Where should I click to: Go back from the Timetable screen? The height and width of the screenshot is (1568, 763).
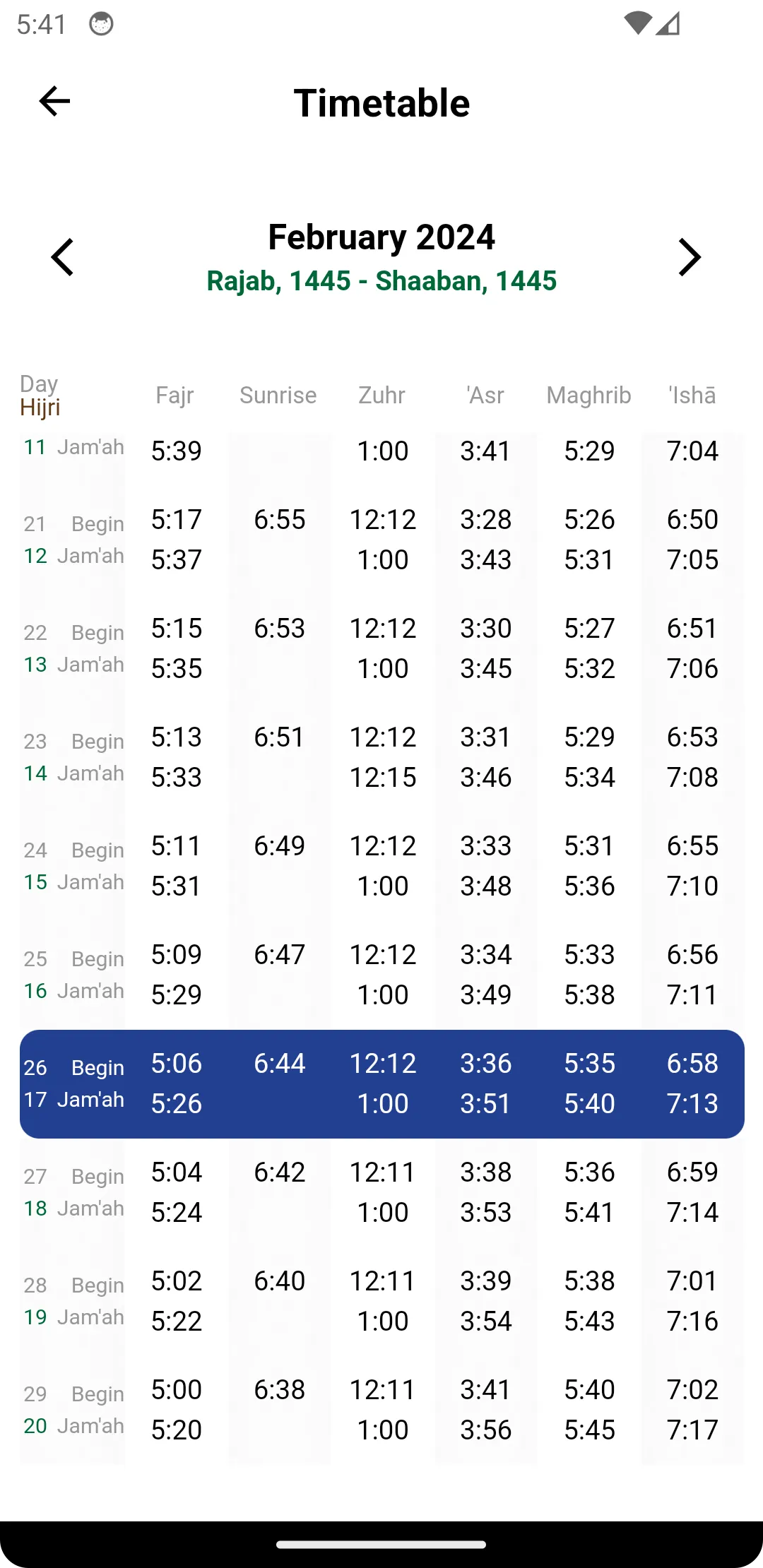point(54,102)
